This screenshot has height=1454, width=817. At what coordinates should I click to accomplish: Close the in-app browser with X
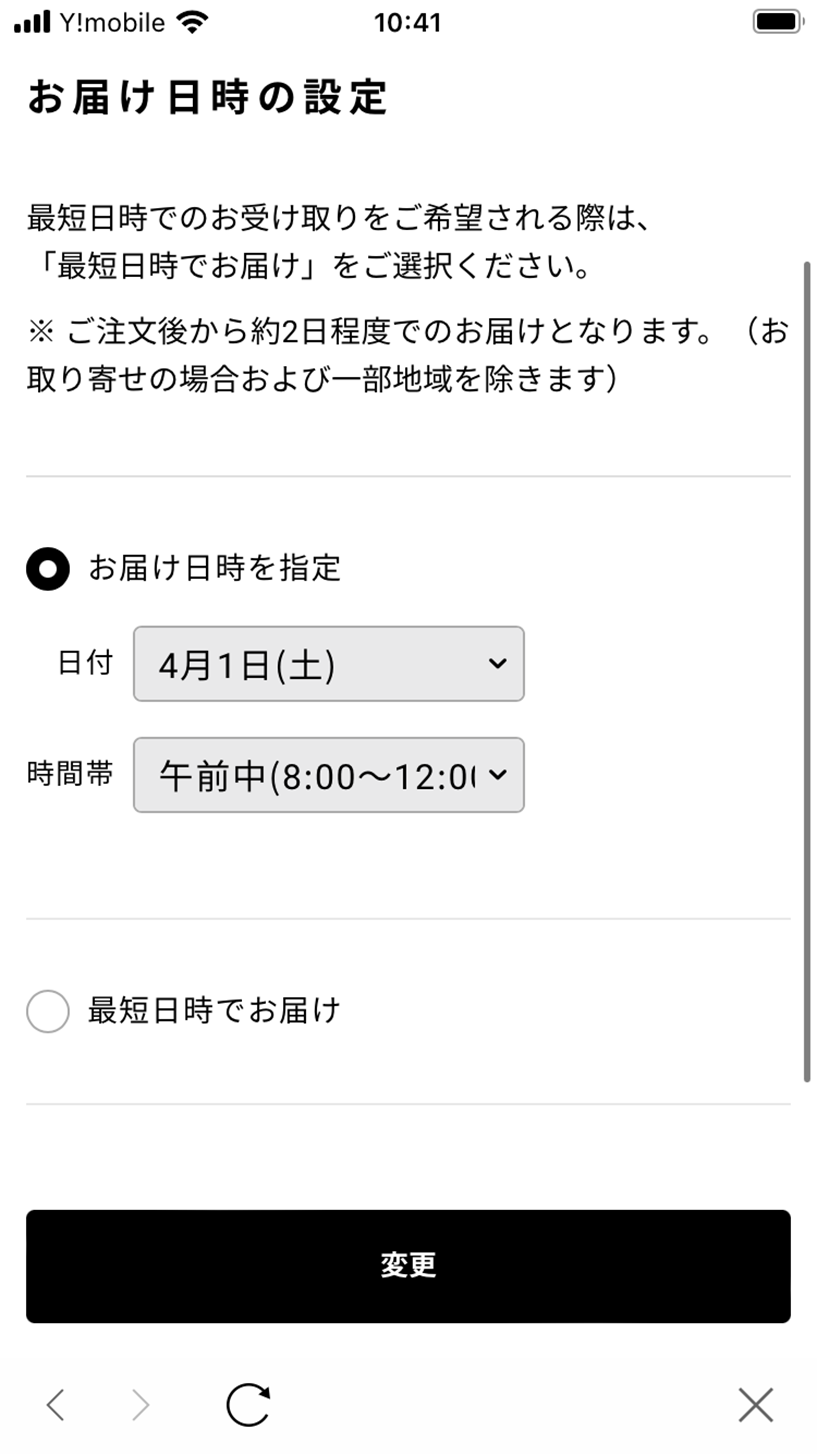pos(756,1405)
